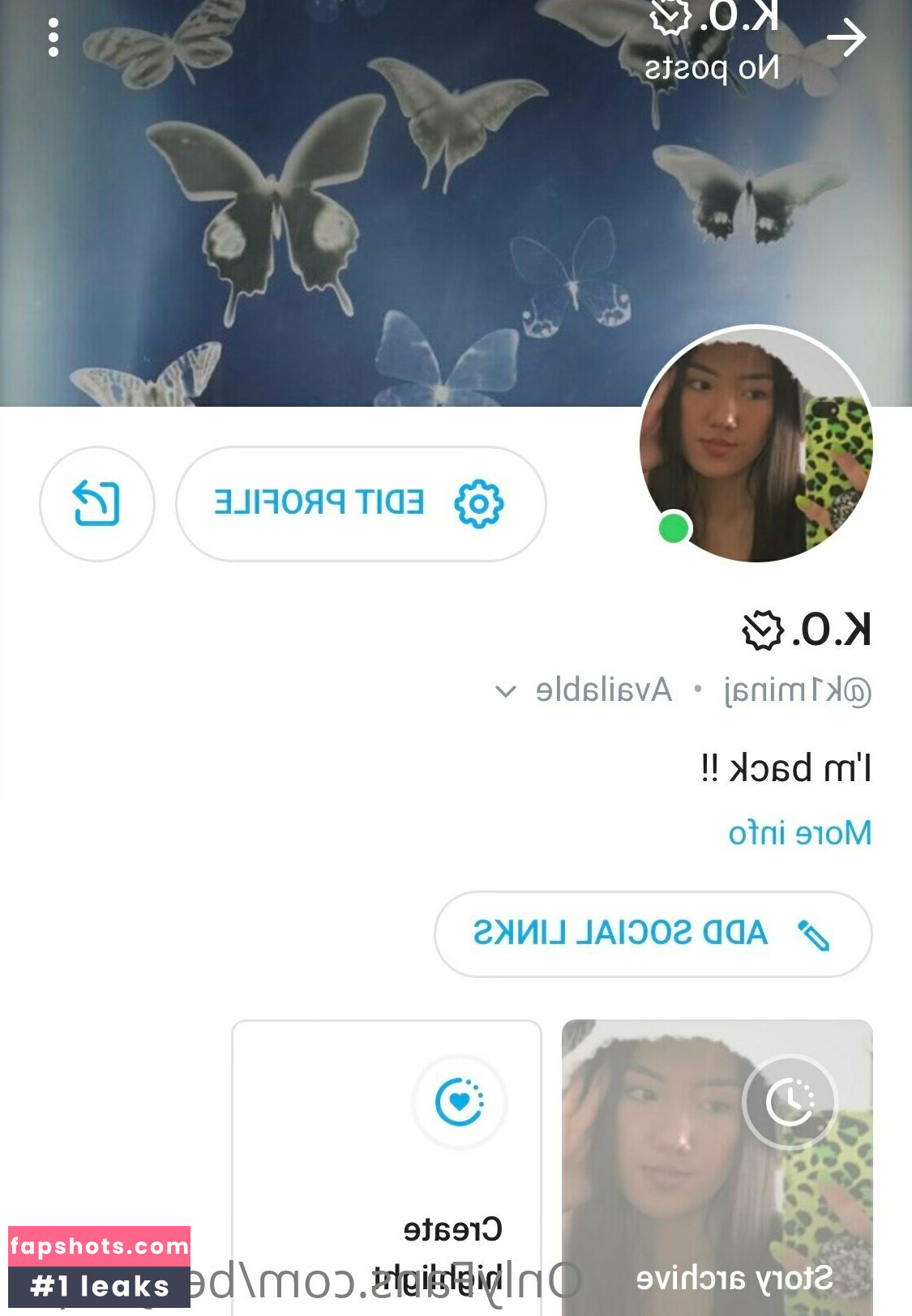Select the Create highlight card
Screen dimensions: 912x1316
387,1165
